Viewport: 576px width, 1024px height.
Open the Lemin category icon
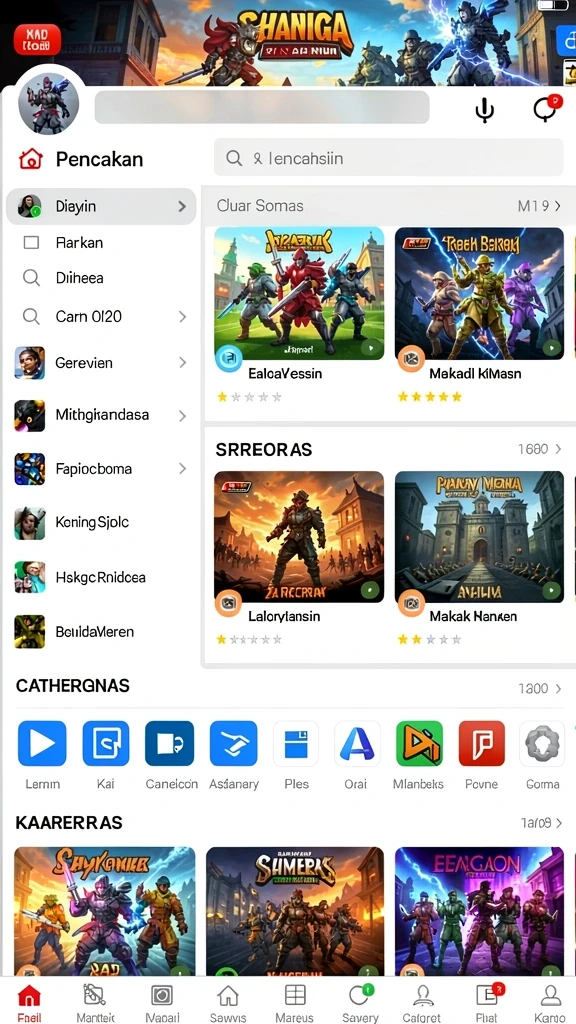[x=42, y=754]
